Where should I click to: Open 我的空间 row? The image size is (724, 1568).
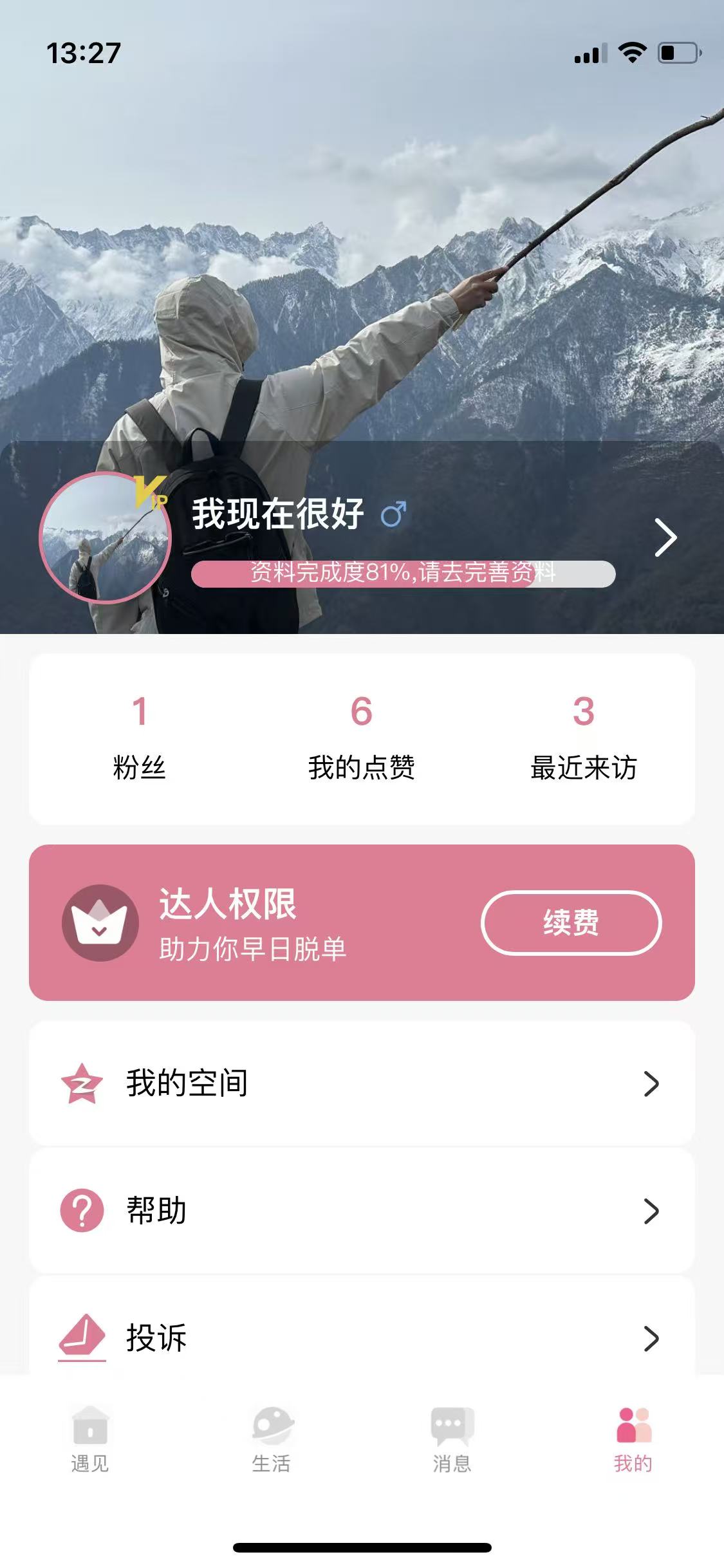tap(361, 1083)
